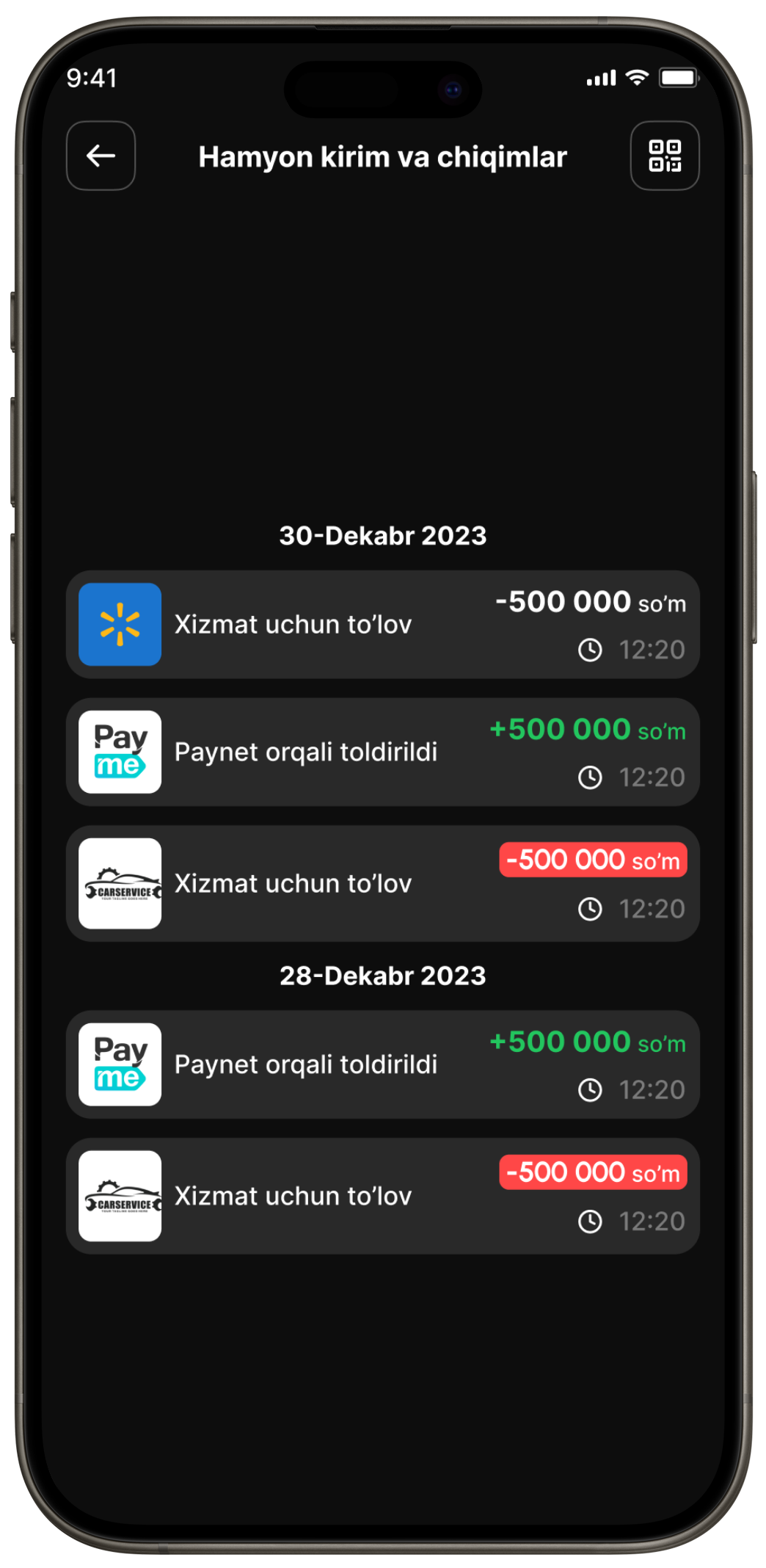Image resolution: width=766 pixels, height=1568 pixels.
Task: Tap the 'Hamyon kirim va chiqimlar' title
Action: [x=383, y=156]
